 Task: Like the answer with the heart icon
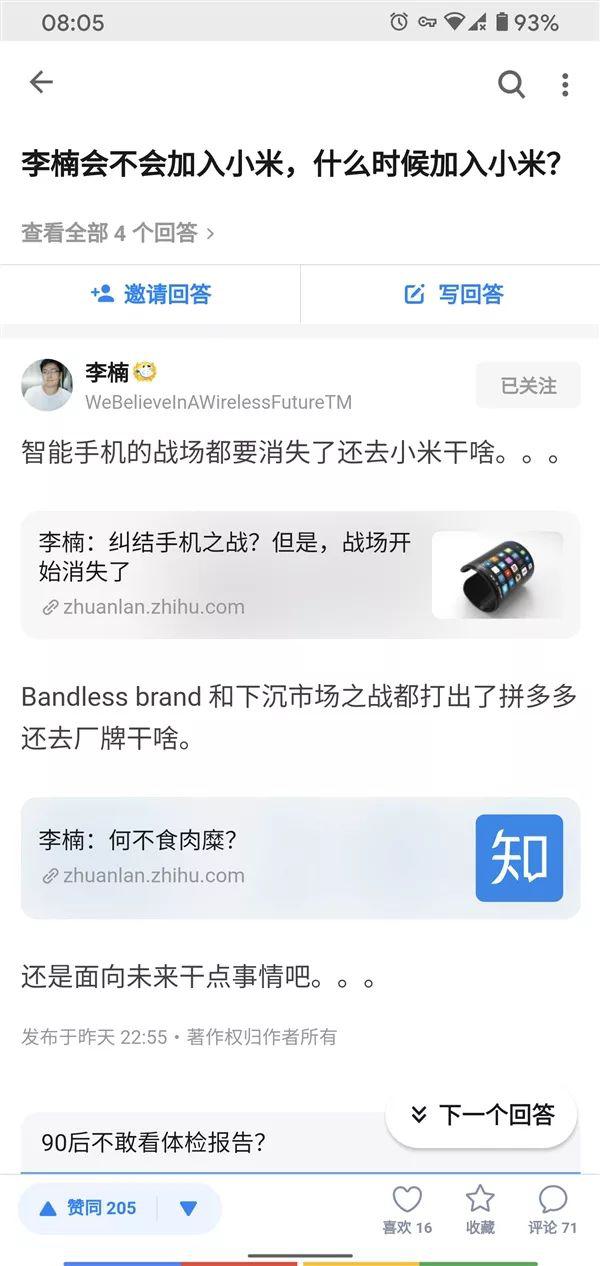[407, 1210]
